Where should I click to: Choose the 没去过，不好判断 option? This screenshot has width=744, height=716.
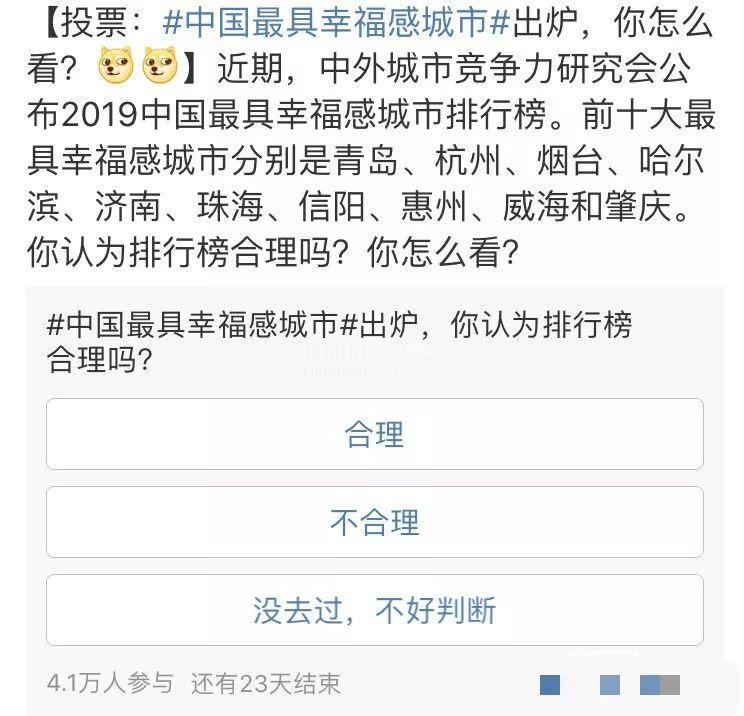pos(374,610)
